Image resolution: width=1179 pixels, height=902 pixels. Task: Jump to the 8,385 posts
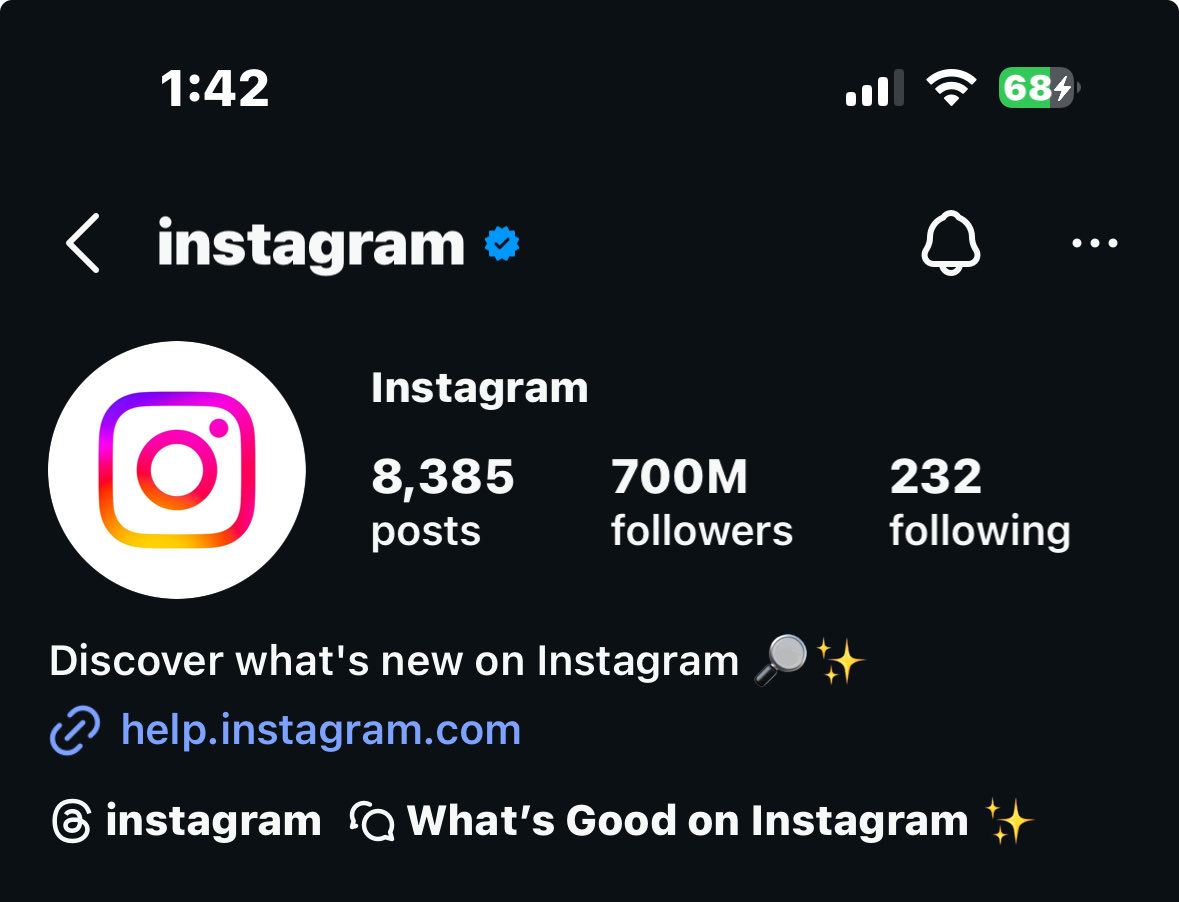[x=442, y=503]
